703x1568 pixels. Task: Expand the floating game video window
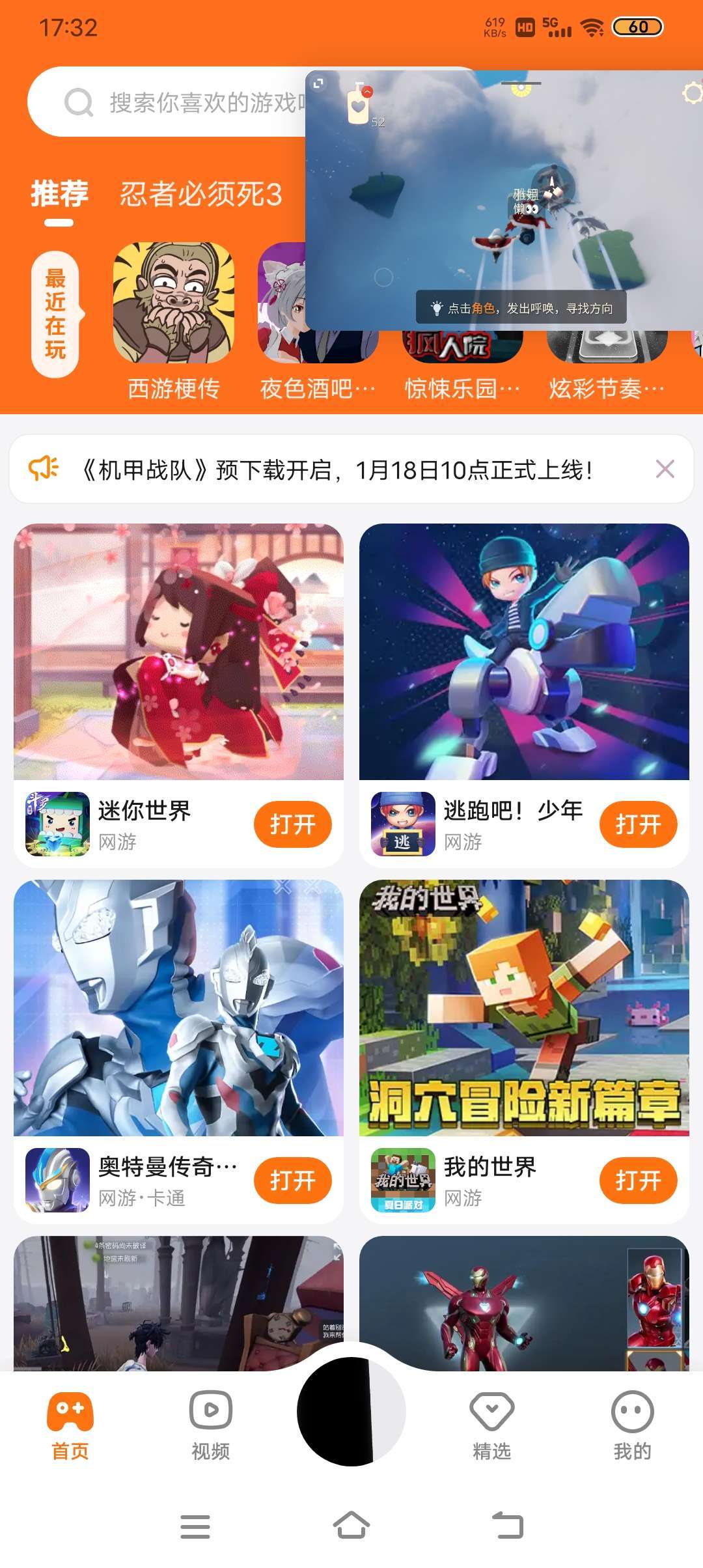point(318,83)
